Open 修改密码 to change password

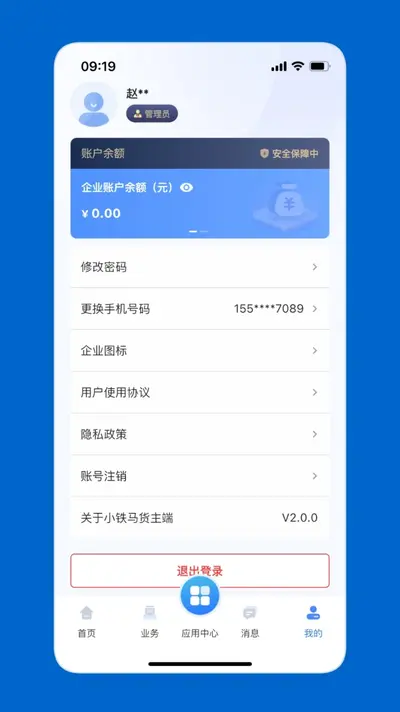pyautogui.click(x=200, y=267)
